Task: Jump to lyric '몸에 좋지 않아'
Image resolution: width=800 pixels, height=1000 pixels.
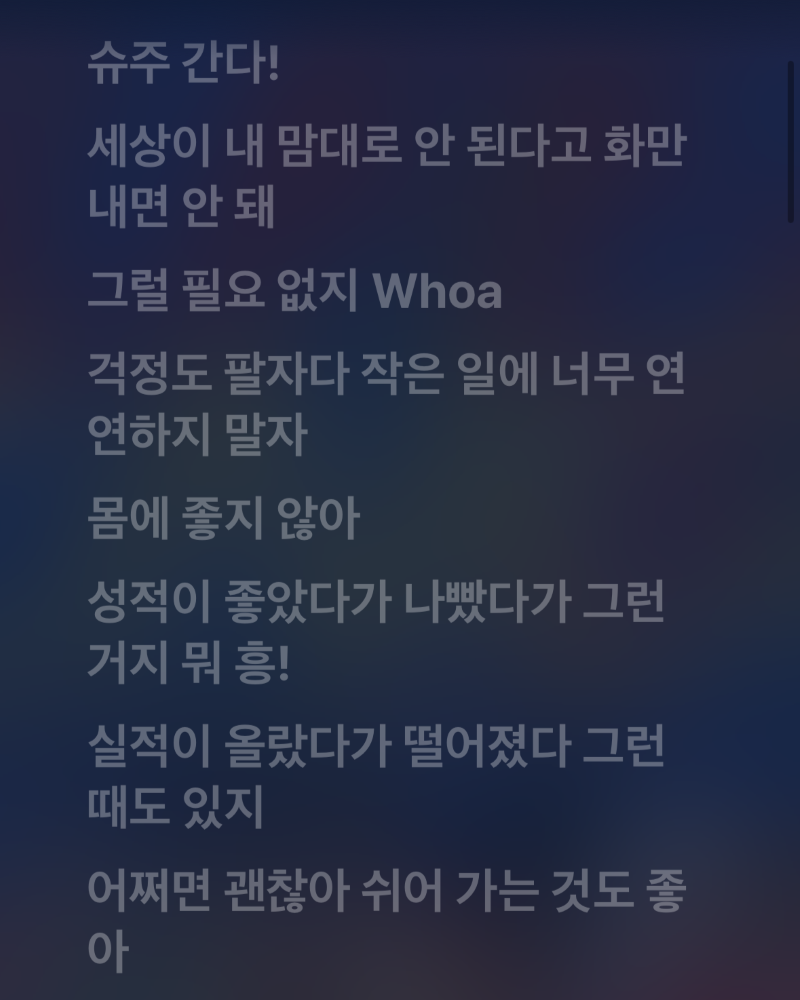Action: [x=223, y=519]
